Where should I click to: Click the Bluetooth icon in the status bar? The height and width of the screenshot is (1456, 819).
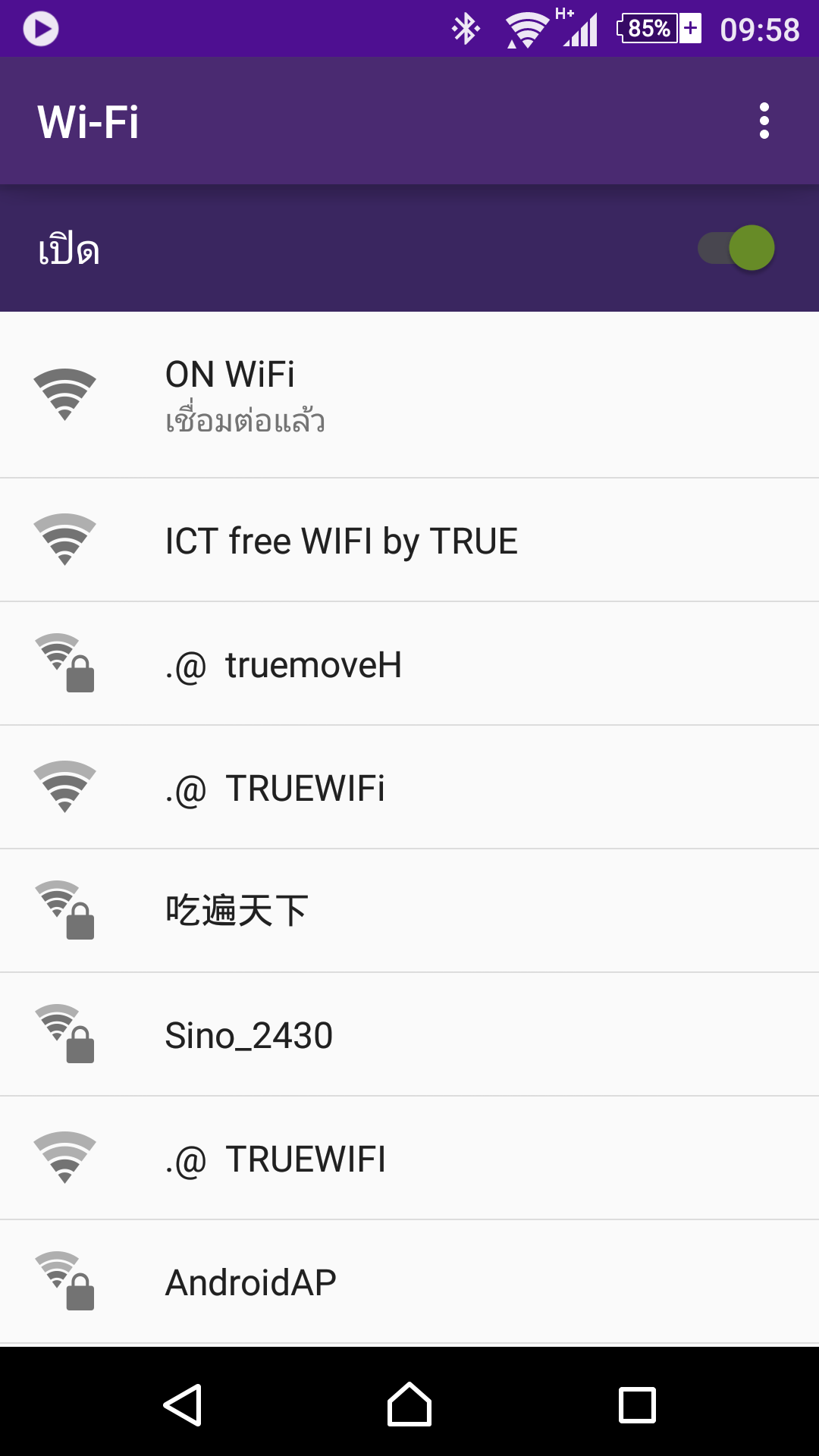pyautogui.click(x=465, y=27)
